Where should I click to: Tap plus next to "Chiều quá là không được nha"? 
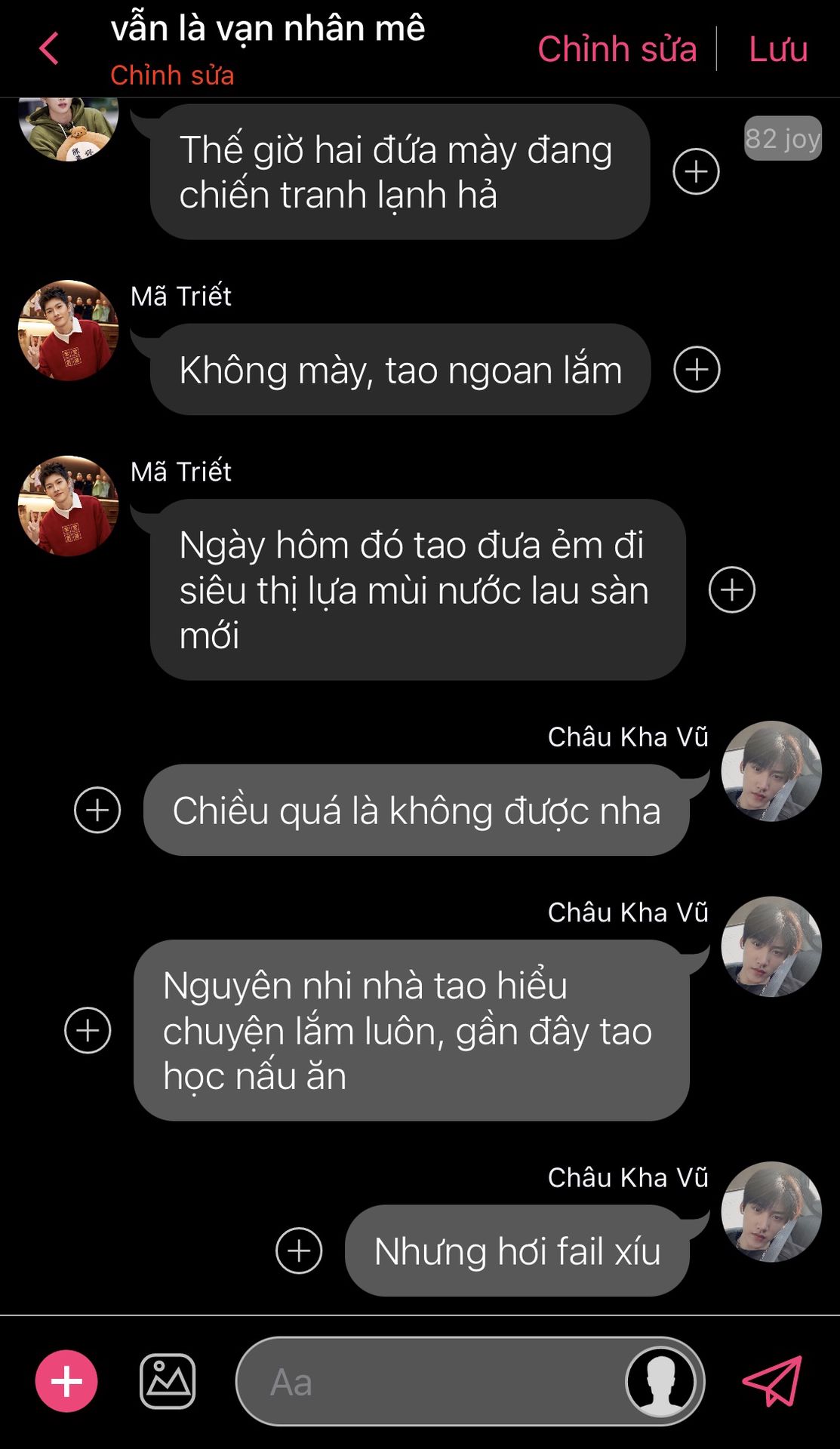click(x=97, y=810)
